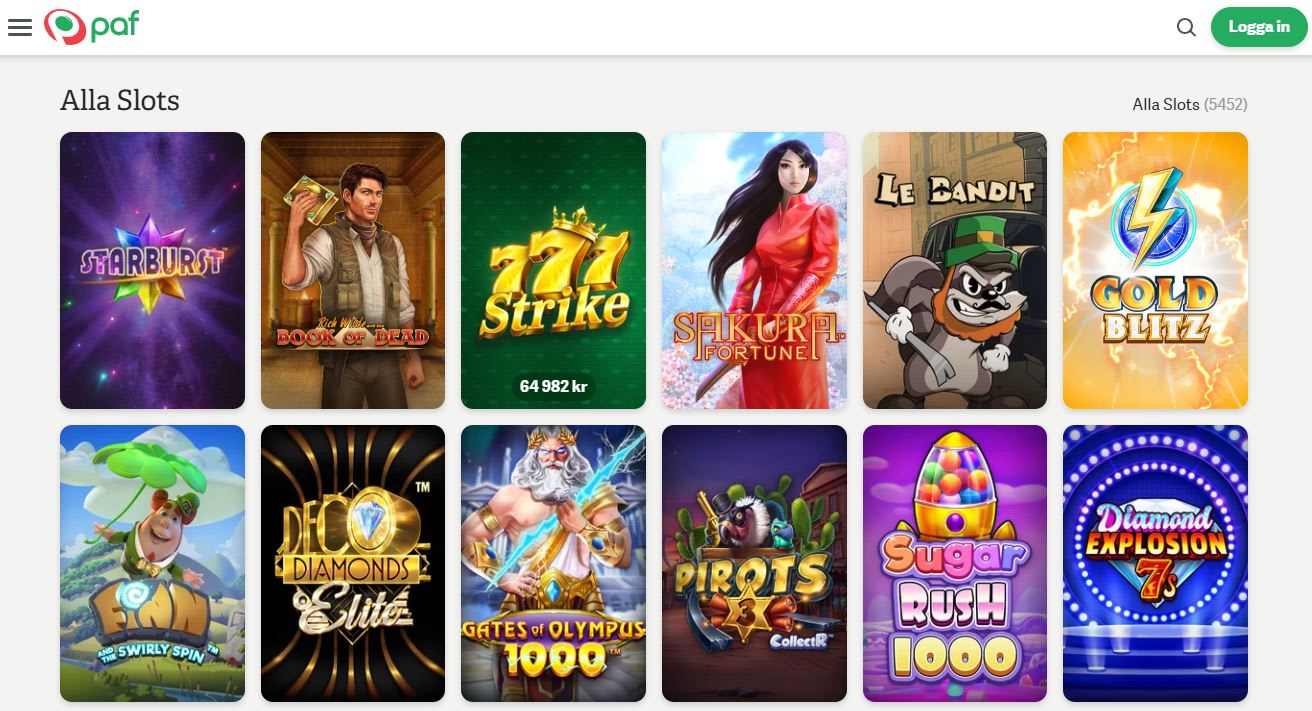Play the Gold Blitz game
The height and width of the screenshot is (711, 1312).
point(1155,270)
